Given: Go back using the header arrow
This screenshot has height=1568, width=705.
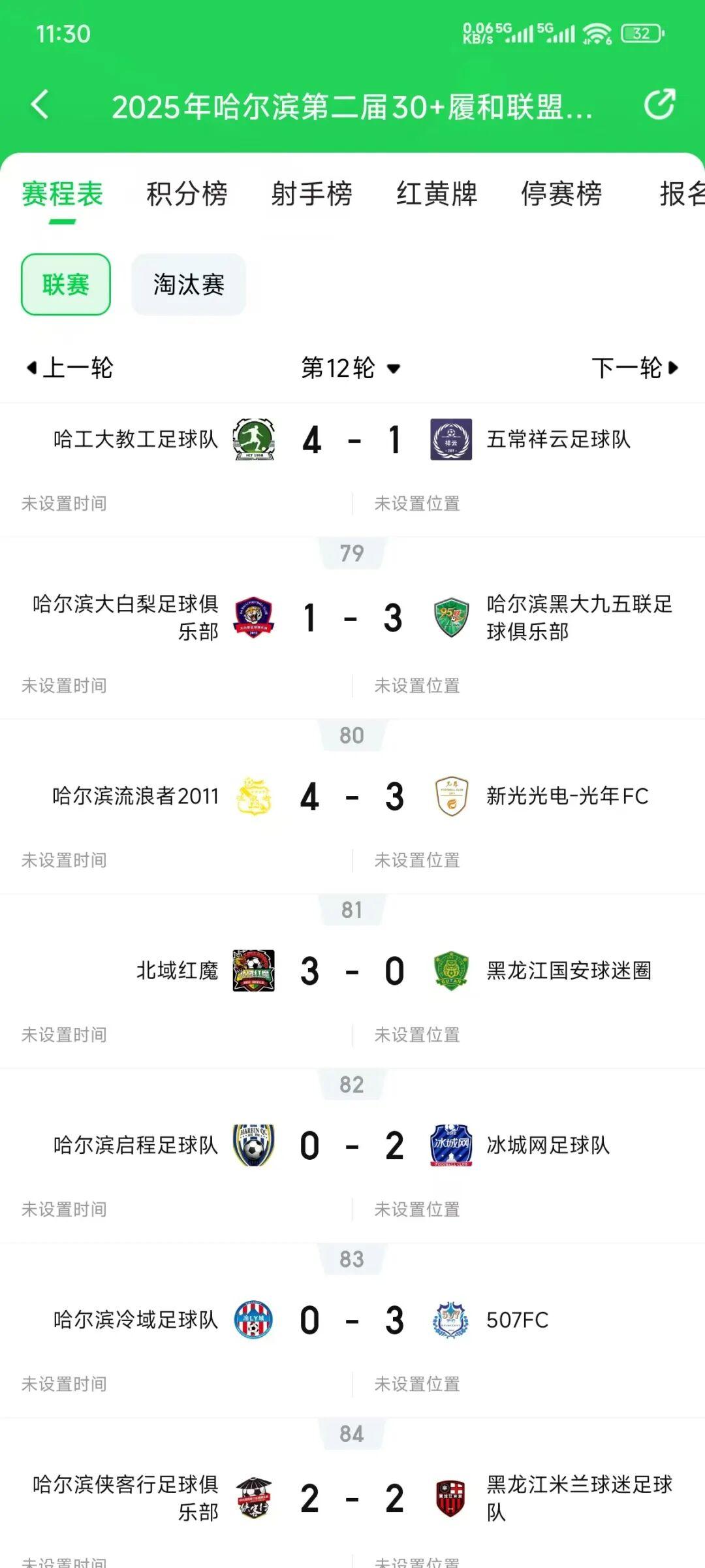Looking at the screenshot, I should pyautogui.click(x=40, y=105).
